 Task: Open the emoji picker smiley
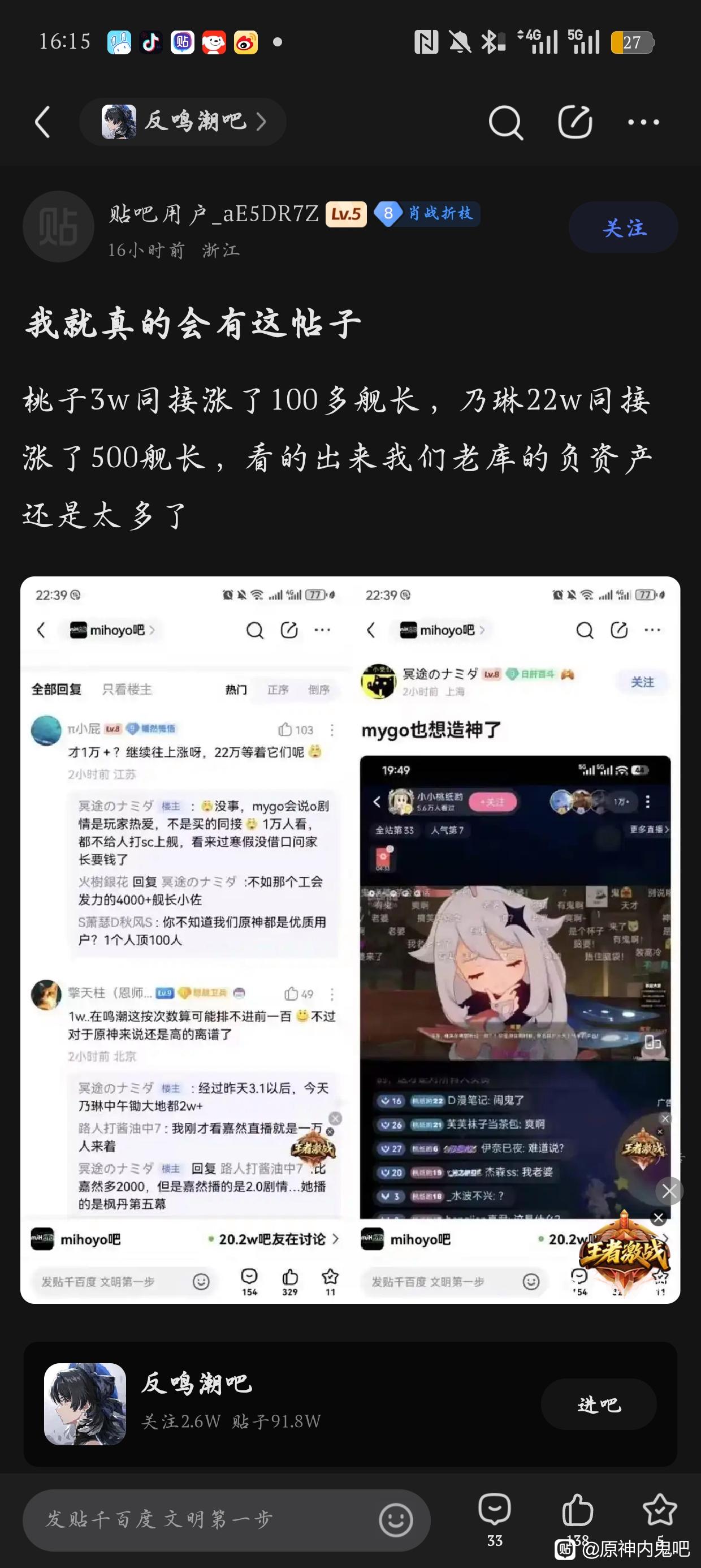pos(396,1520)
